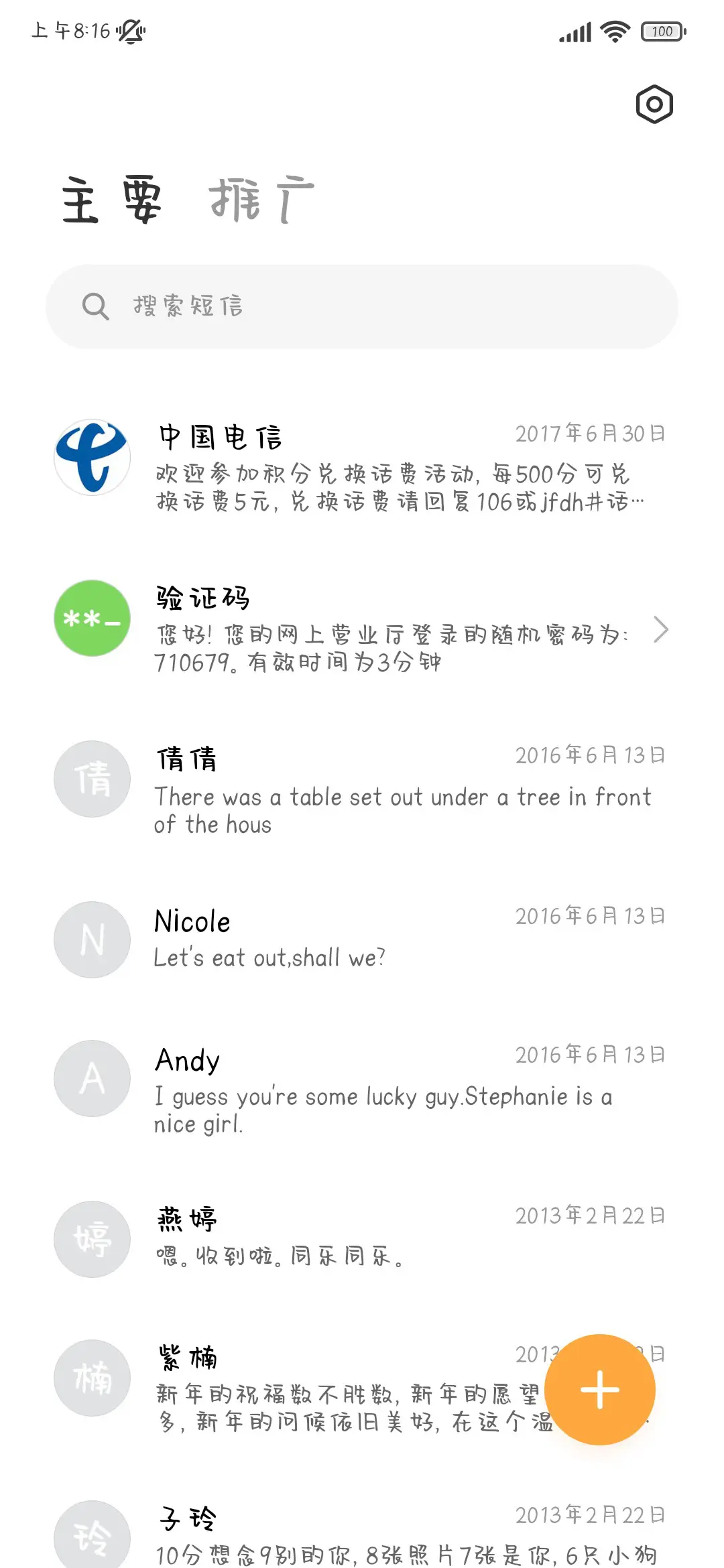Image resolution: width=724 pixels, height=1568 pixels.
Task: Tap the Wi-Fi status icon
Action: (614, 30)
